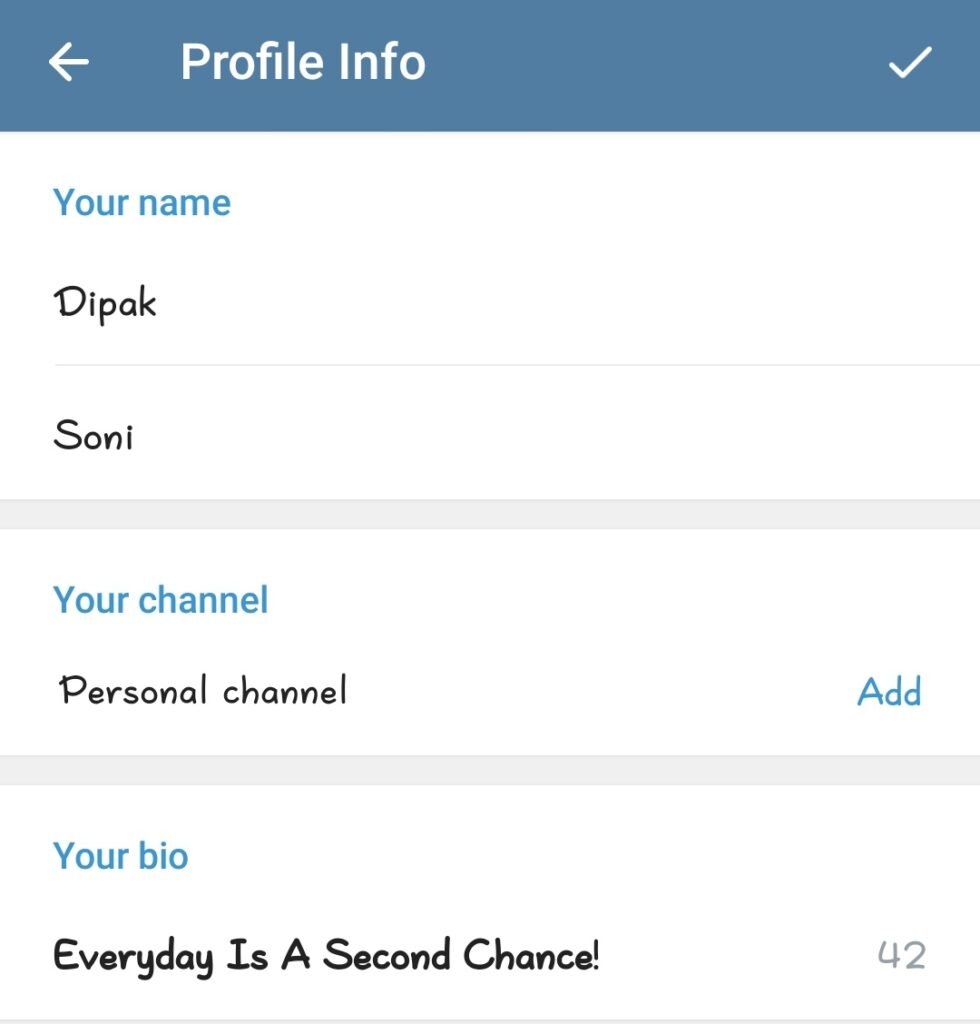Open the Personal channel option

click(204, 691)
